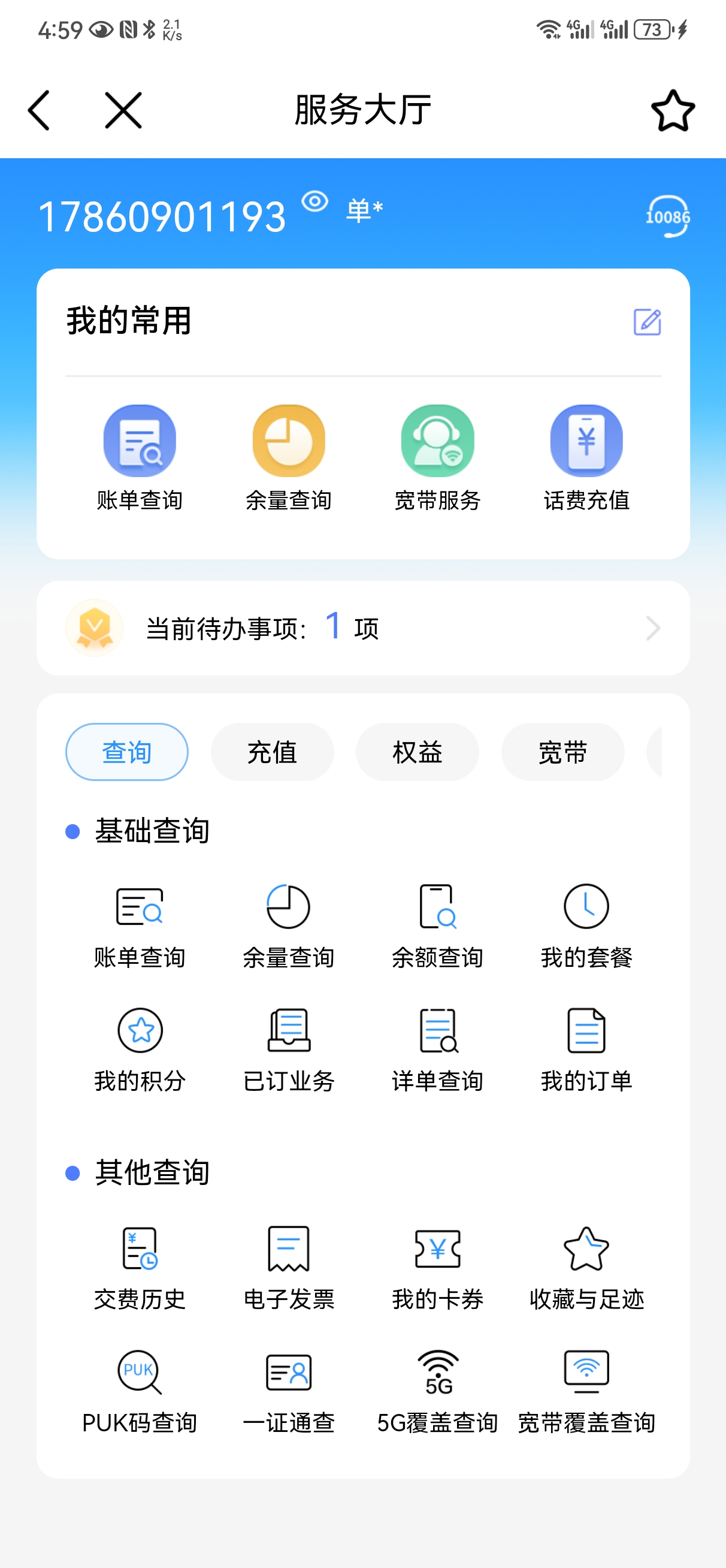
Task: Contact 10086 customer service via the headset icon
Action: (667, 216)
